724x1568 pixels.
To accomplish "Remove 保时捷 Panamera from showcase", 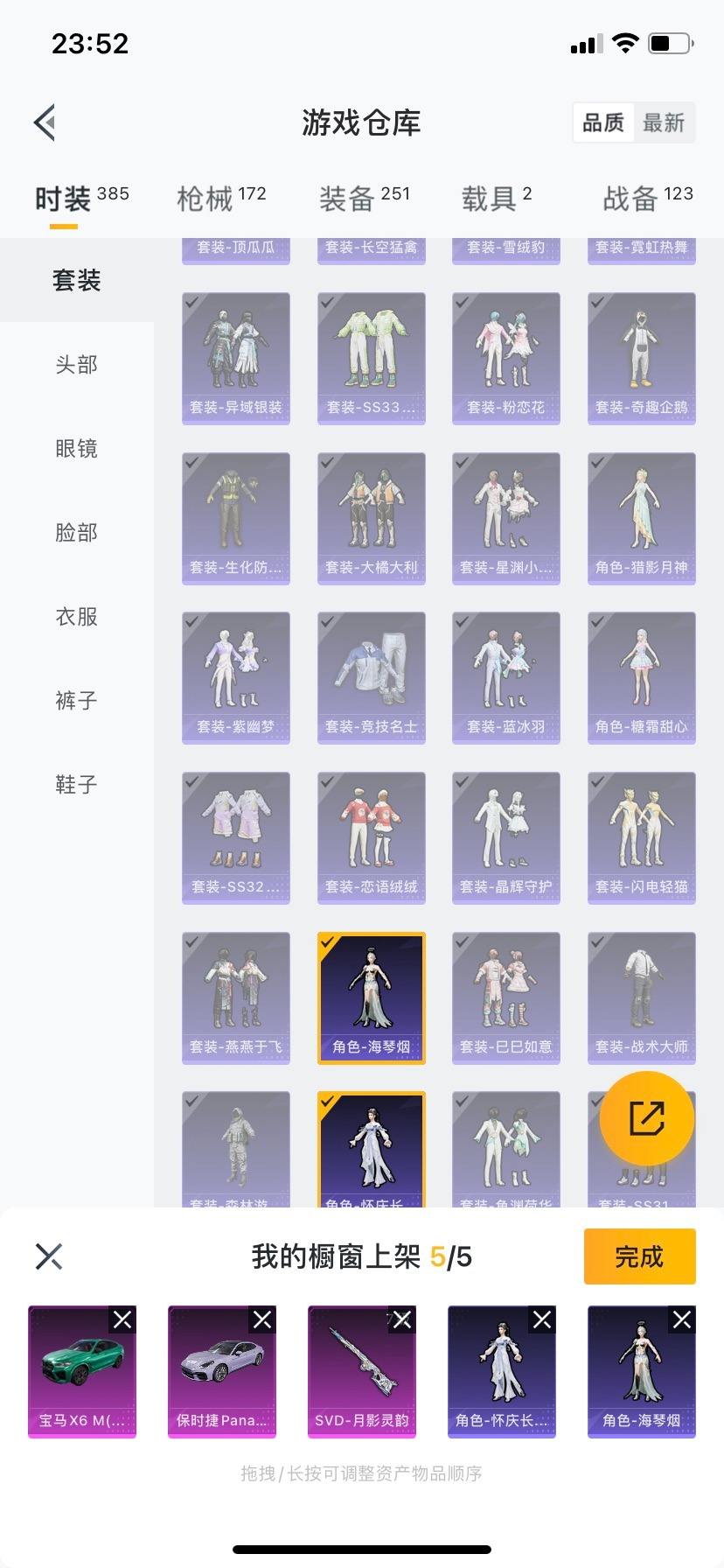I will point(262,1319).
